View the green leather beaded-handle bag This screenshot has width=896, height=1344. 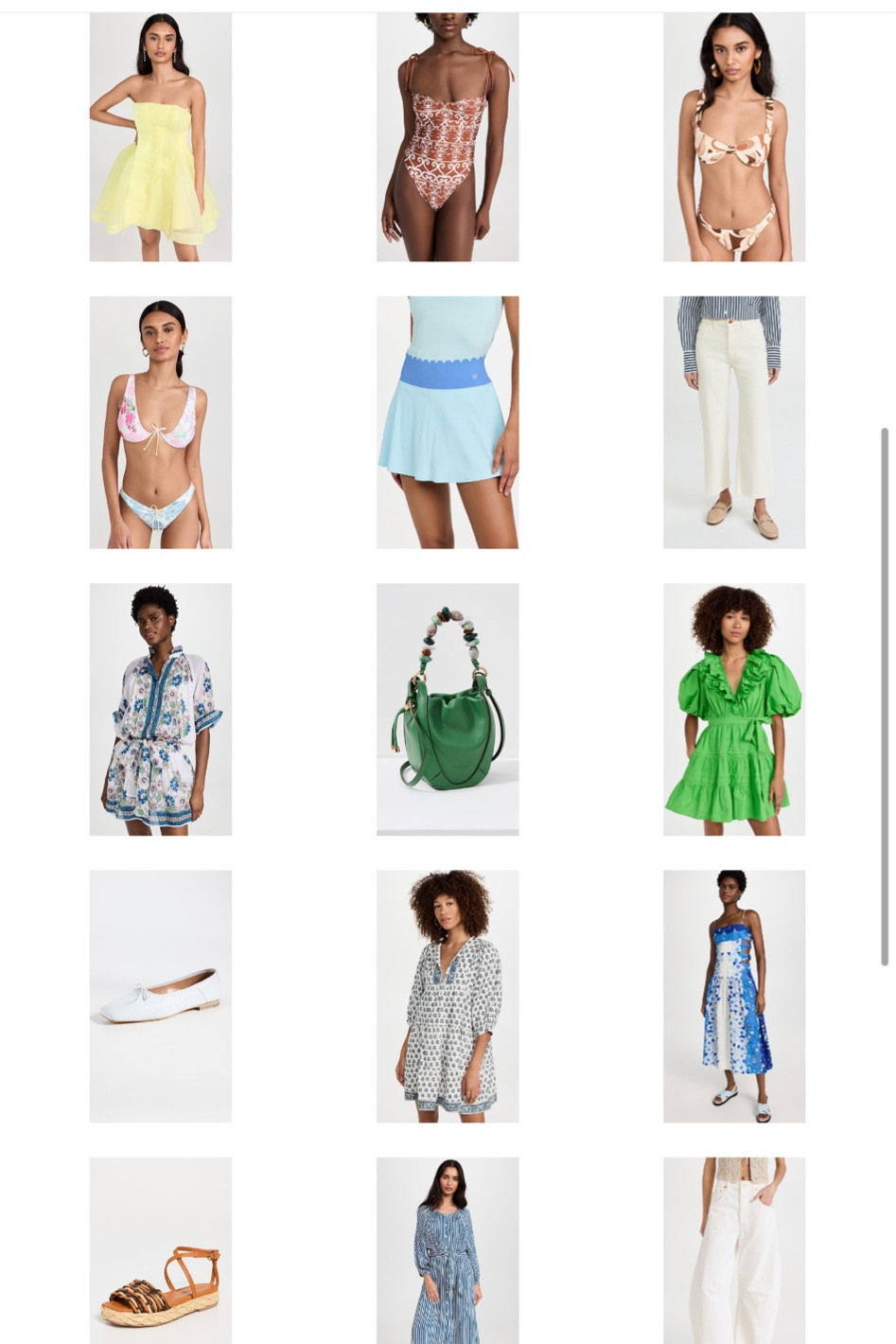tap(447, 709)
